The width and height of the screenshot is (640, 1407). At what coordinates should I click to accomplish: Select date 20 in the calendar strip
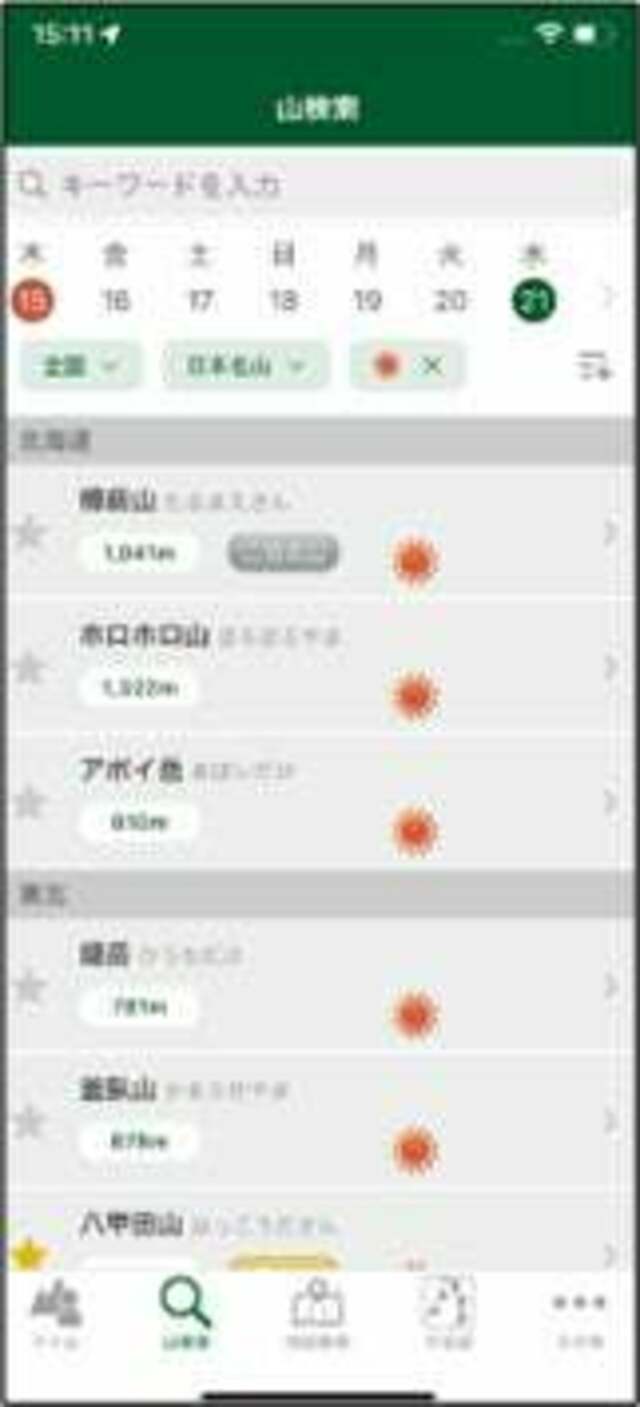coord(451,300)
